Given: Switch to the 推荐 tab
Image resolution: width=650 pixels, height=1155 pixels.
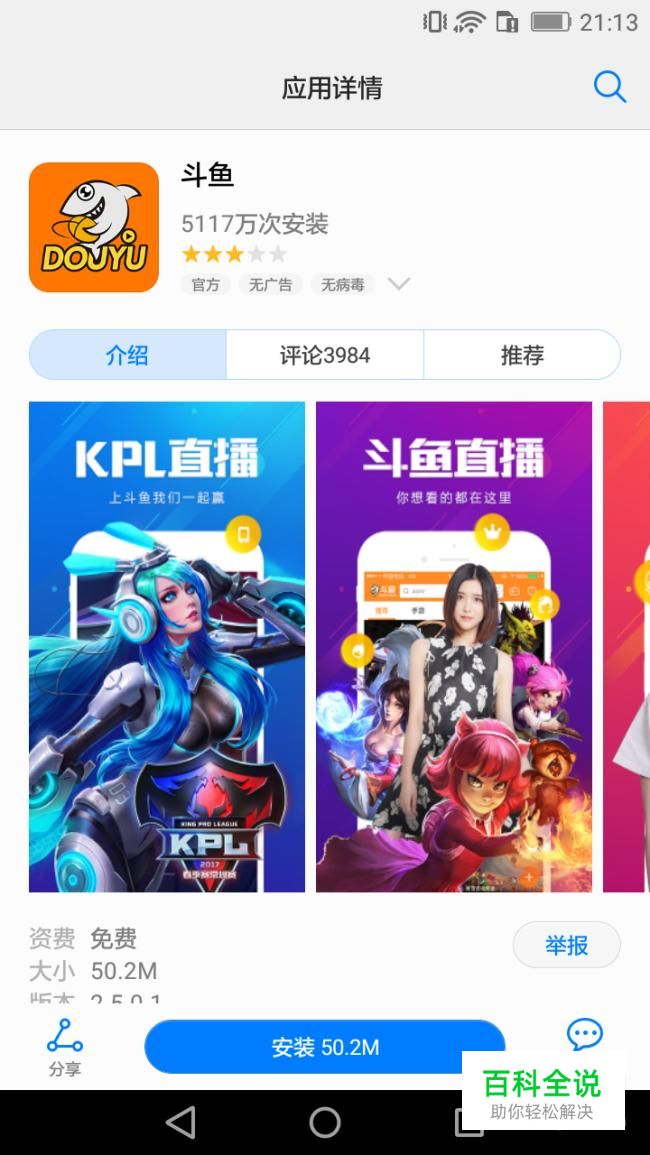Looking at the screenshot, I should pos(523,355).
